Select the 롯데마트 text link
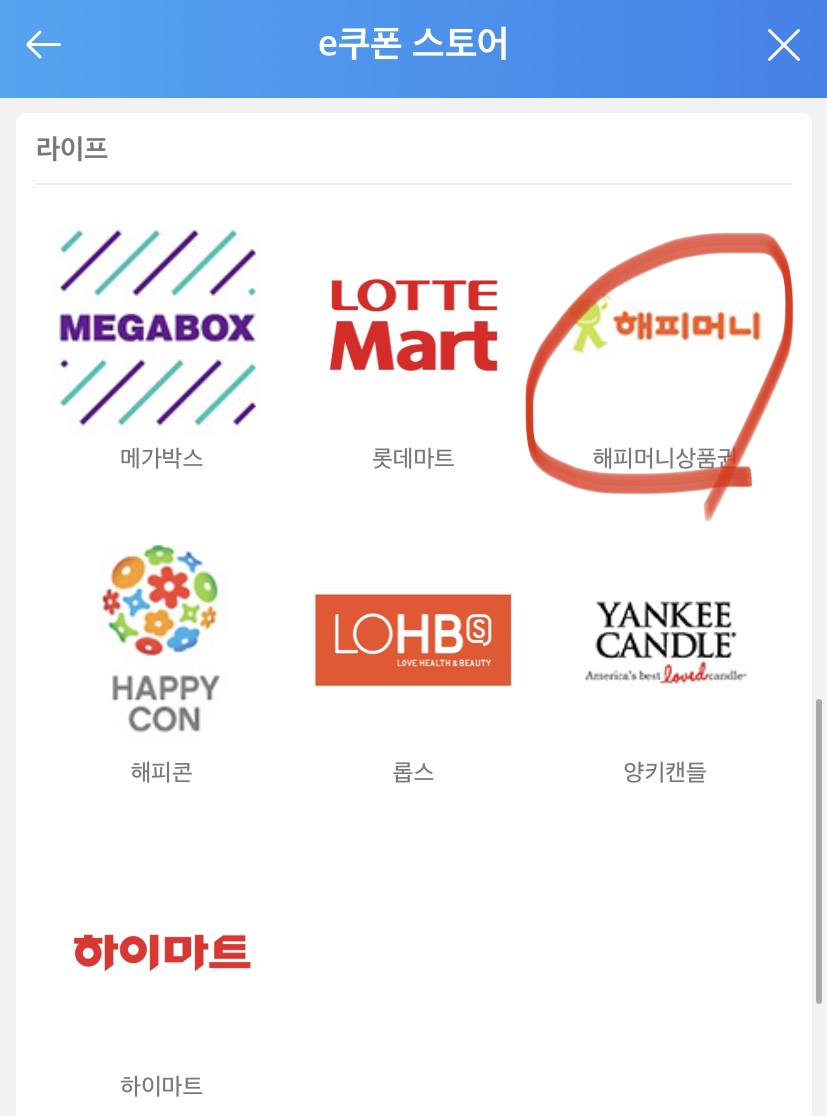This screenshot has height=1116, width=827. [x=412, y=458]
